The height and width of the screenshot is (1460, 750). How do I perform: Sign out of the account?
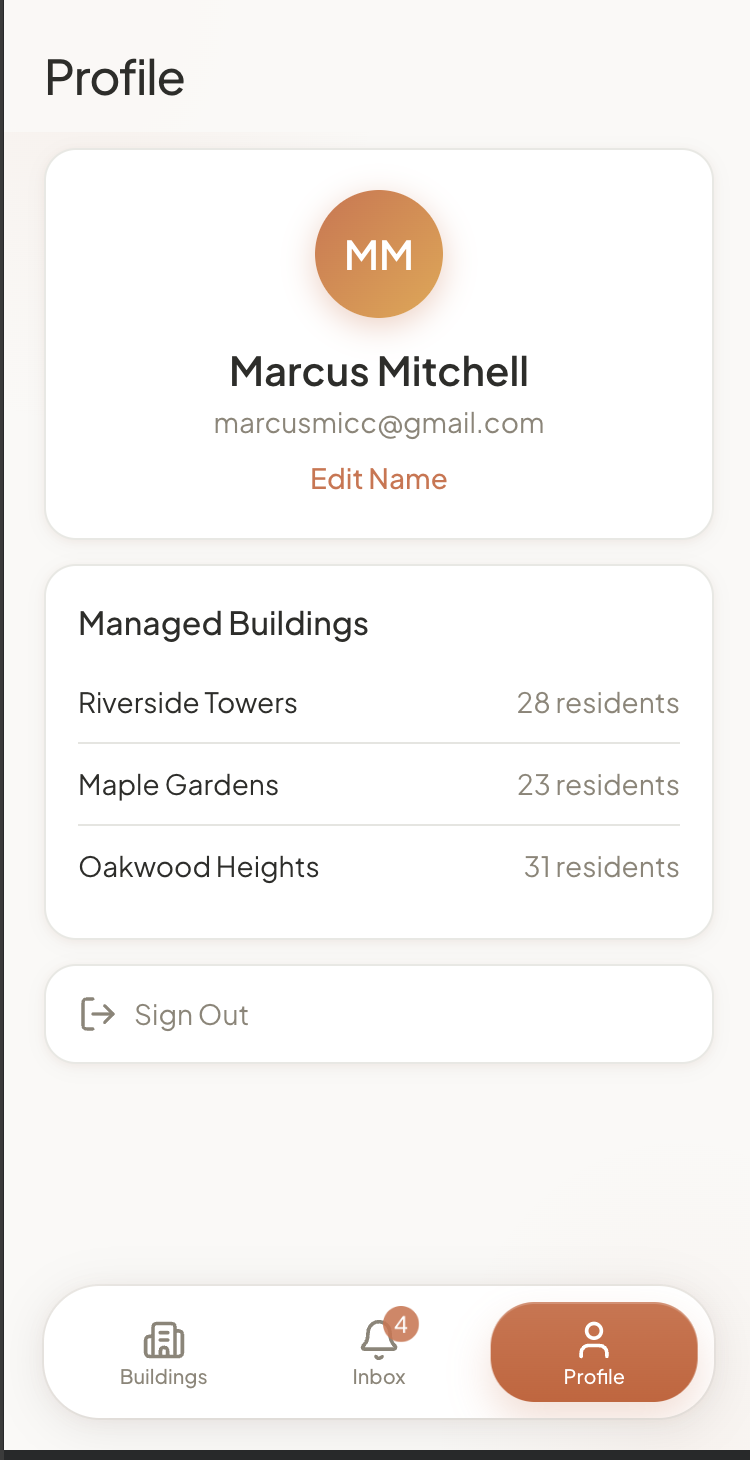pyautogui.click(x=379, y=1014)
